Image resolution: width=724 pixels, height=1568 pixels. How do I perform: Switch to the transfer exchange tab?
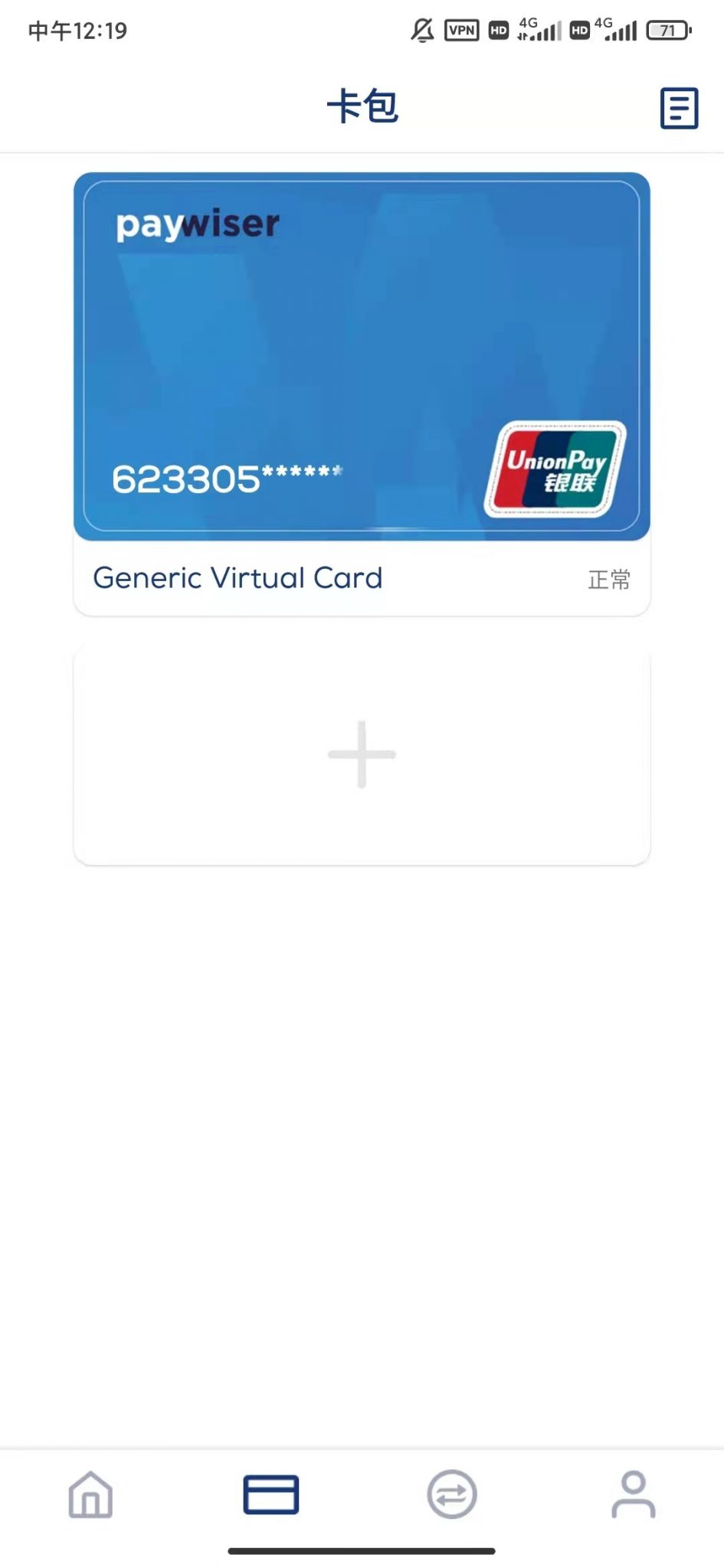[x=452, y=1494]
